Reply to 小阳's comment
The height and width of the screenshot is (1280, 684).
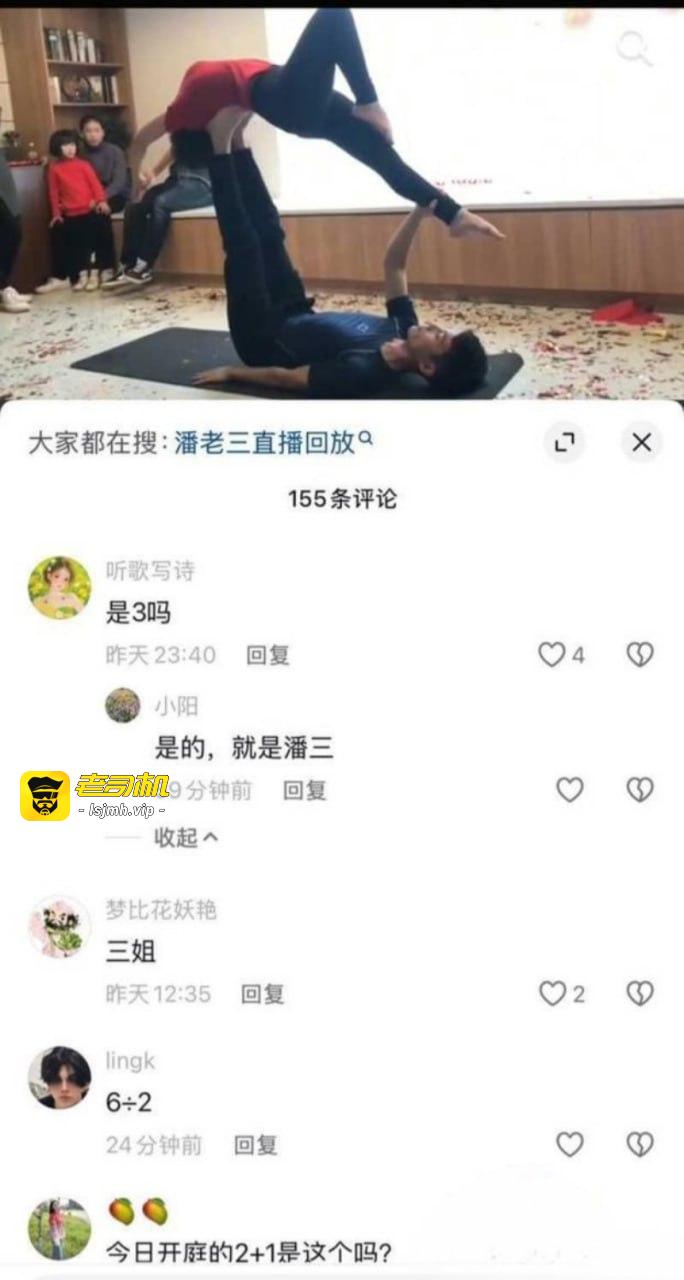[305, 790]
